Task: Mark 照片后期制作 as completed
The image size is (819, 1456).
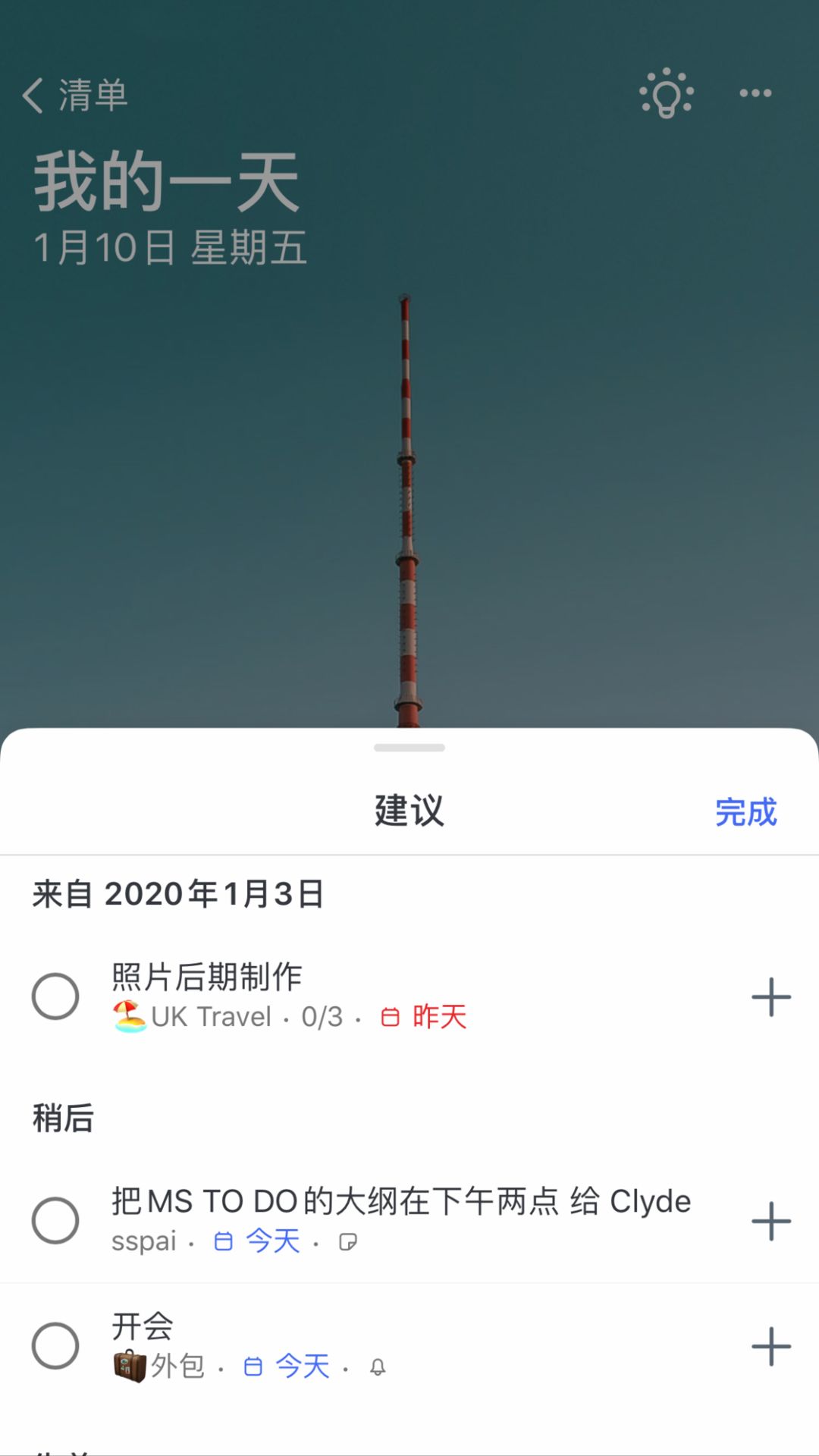Action: point(55,996)
